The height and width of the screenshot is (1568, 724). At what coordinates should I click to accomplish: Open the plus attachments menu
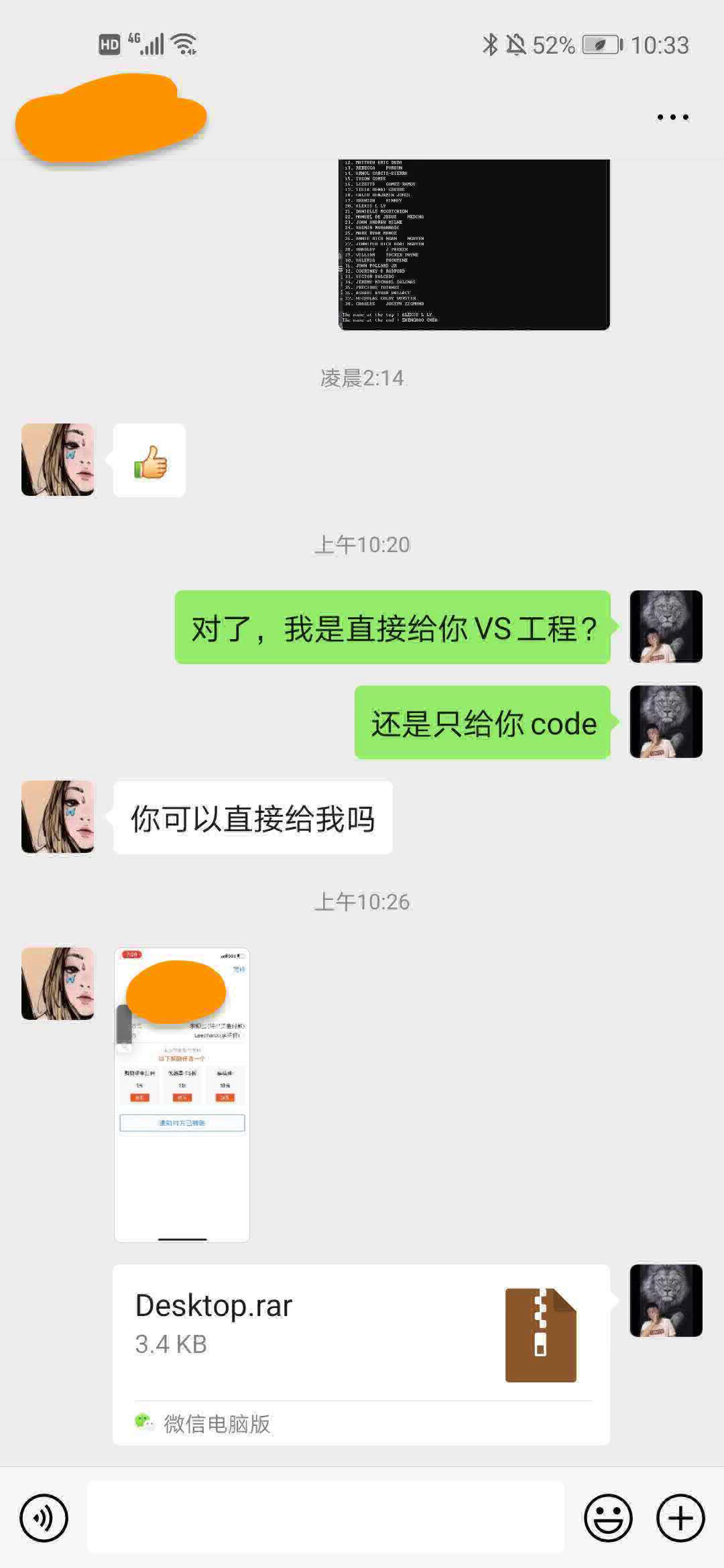point(680,1518)
